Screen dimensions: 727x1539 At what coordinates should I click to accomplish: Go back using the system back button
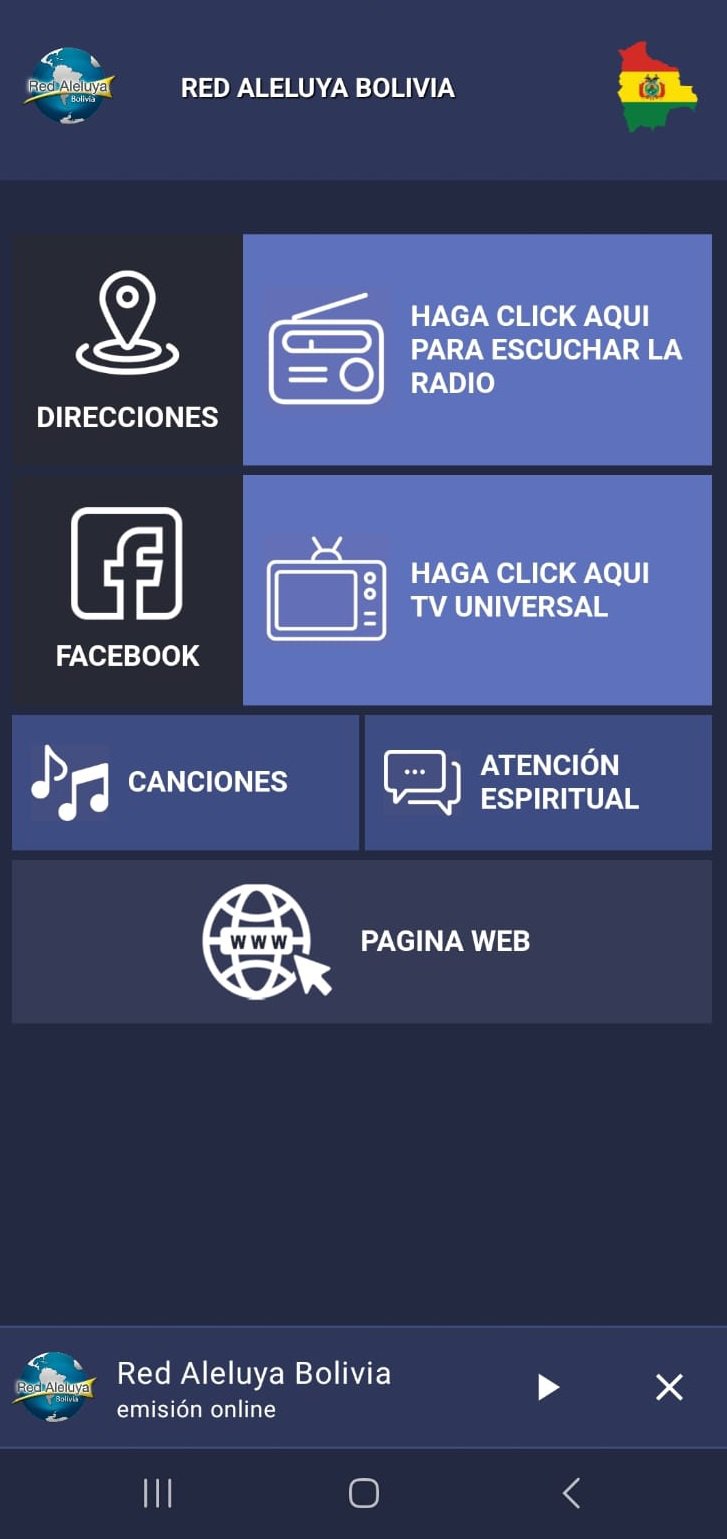point(571,1494)
